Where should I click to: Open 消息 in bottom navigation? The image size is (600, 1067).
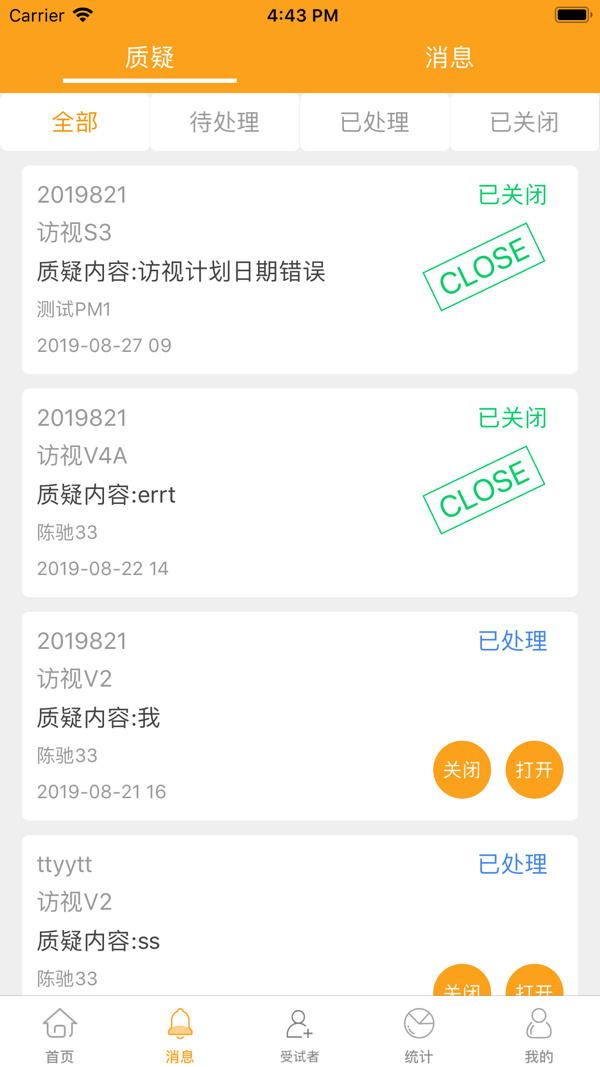(x=180, y=1034)
